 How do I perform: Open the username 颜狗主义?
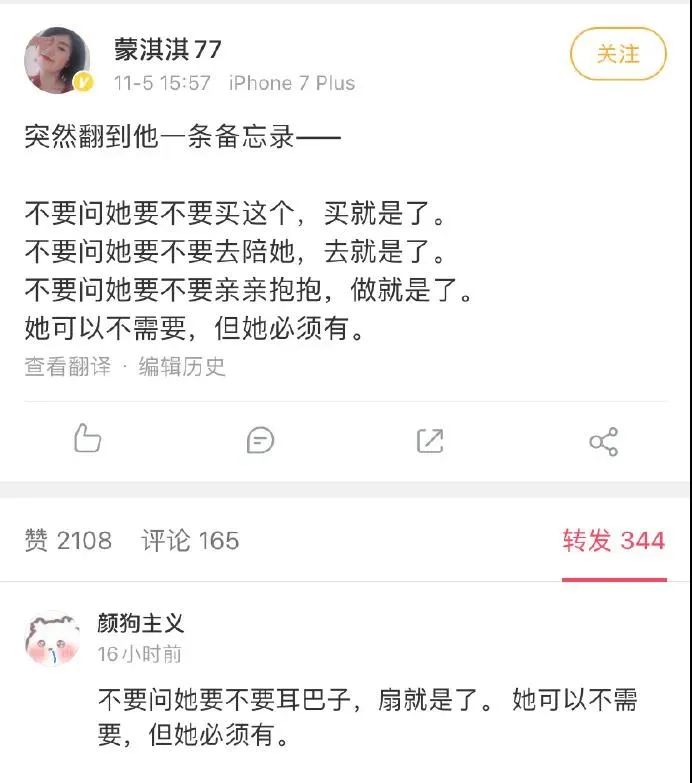coord(141,624)
